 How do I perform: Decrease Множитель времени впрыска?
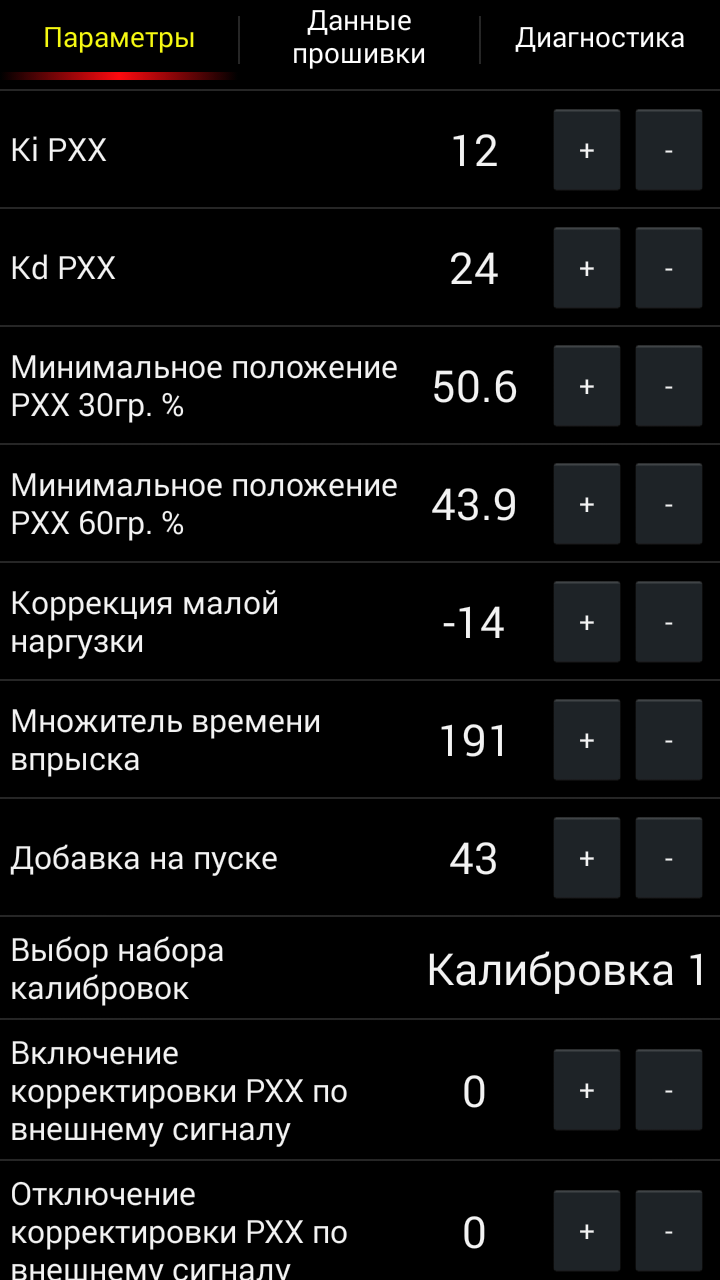pyautogui.click(x=669, y=740)
